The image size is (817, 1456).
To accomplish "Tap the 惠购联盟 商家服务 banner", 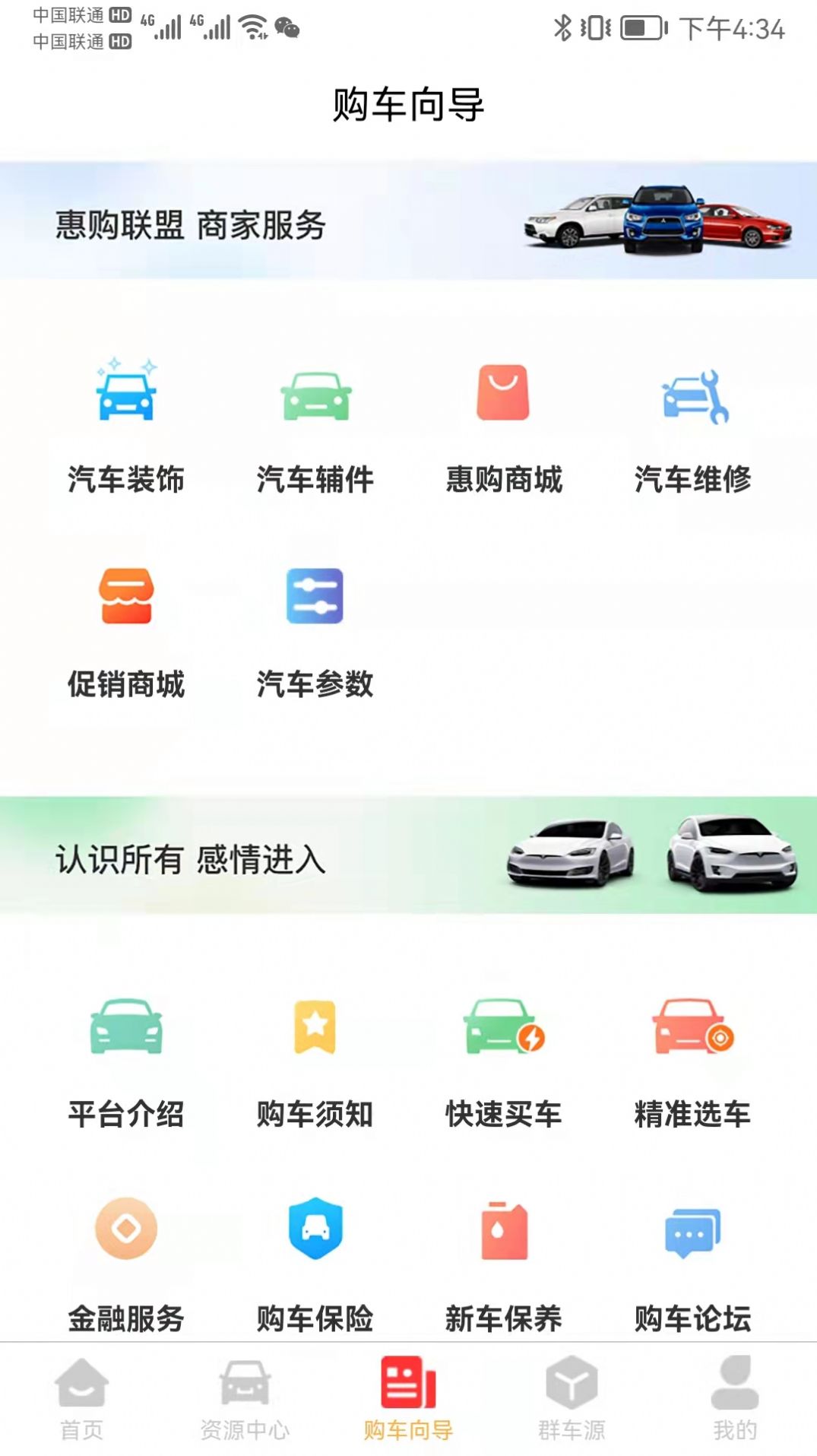I will tap(408, 219).
